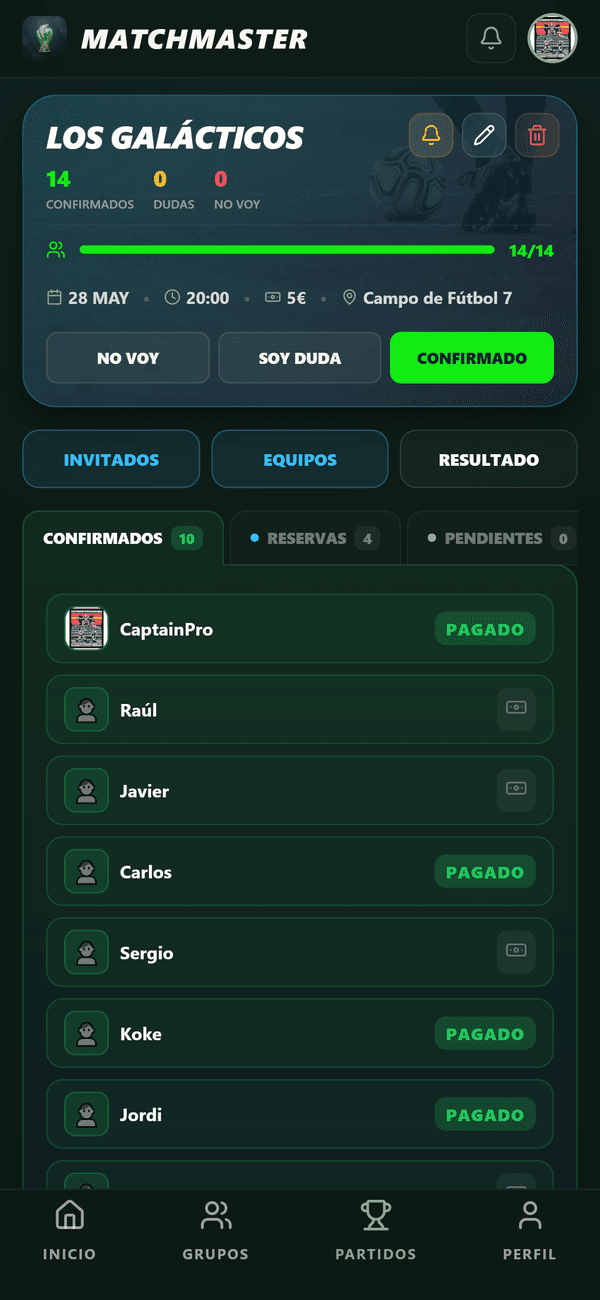This screenshot has height=1300, width=600.
Task: Tap the green CONFIRMADO button
Action: [472, 358]
